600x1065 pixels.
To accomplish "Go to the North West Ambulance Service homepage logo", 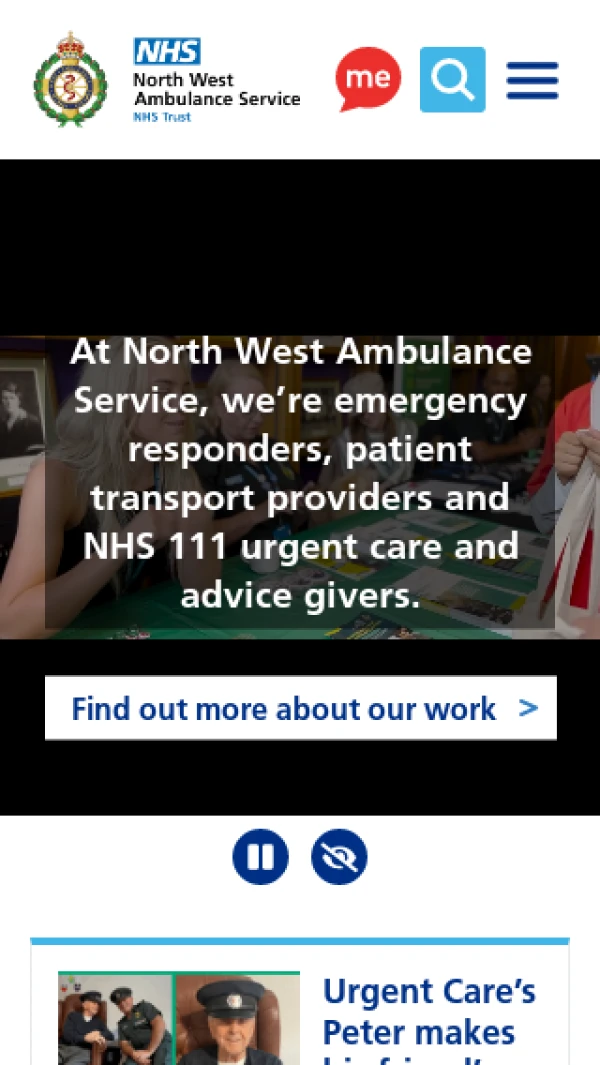I will 167,79.
